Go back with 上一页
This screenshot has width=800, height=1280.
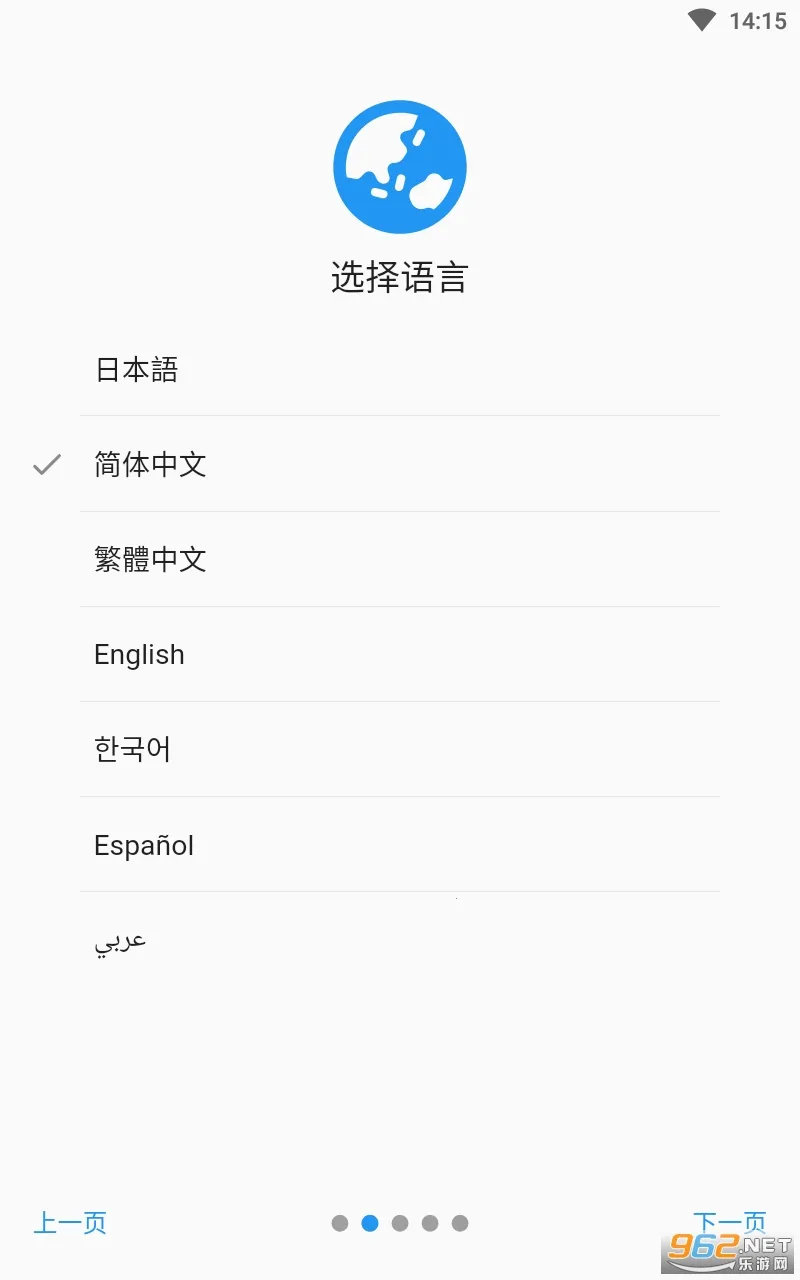point(70,1222)
